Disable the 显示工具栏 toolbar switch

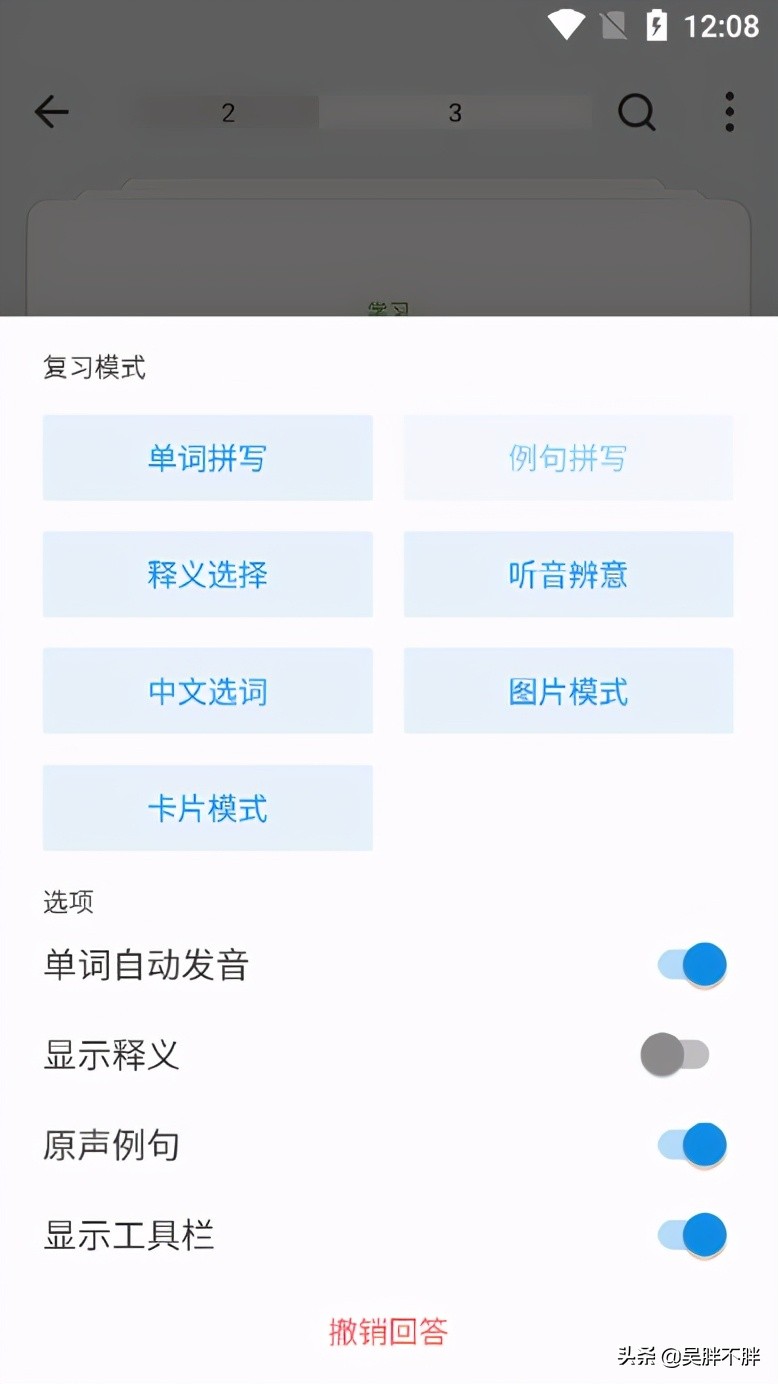tap(690, 1234)
